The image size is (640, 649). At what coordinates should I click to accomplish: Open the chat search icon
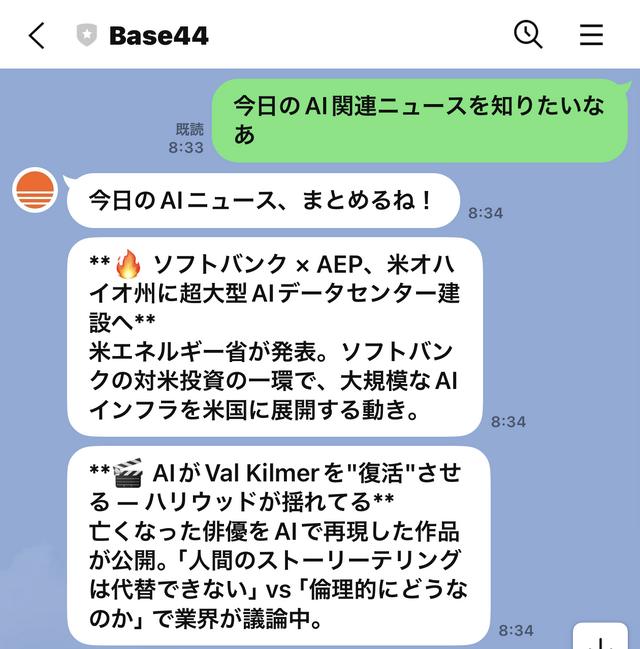[x=527, y=35]
